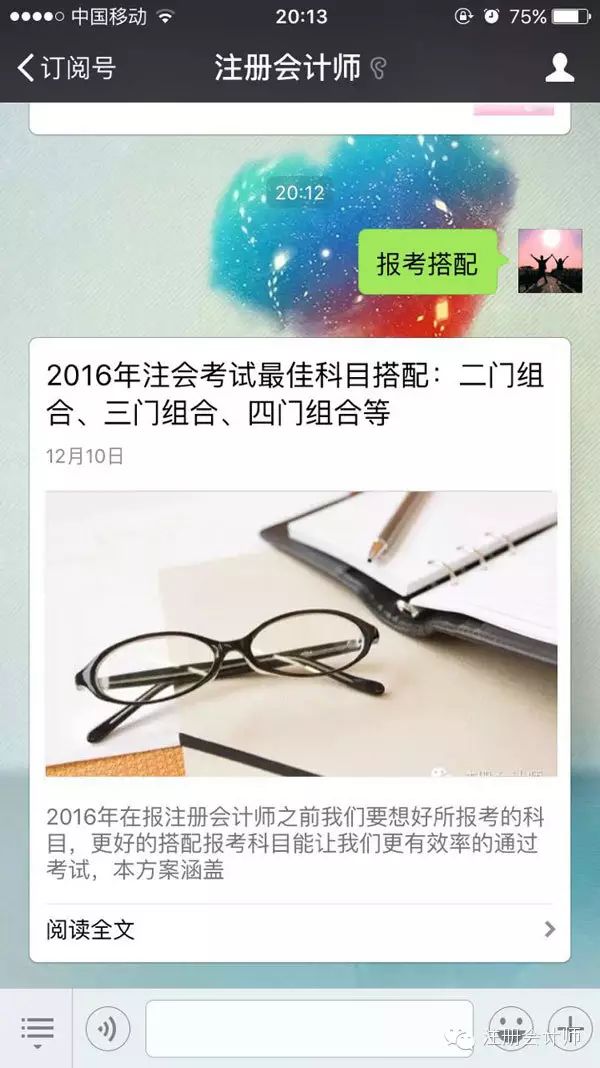600x1068 pixels.
Task: Go back to 订阅号 list
Action: pyautogui.click(x=65, y=68)
